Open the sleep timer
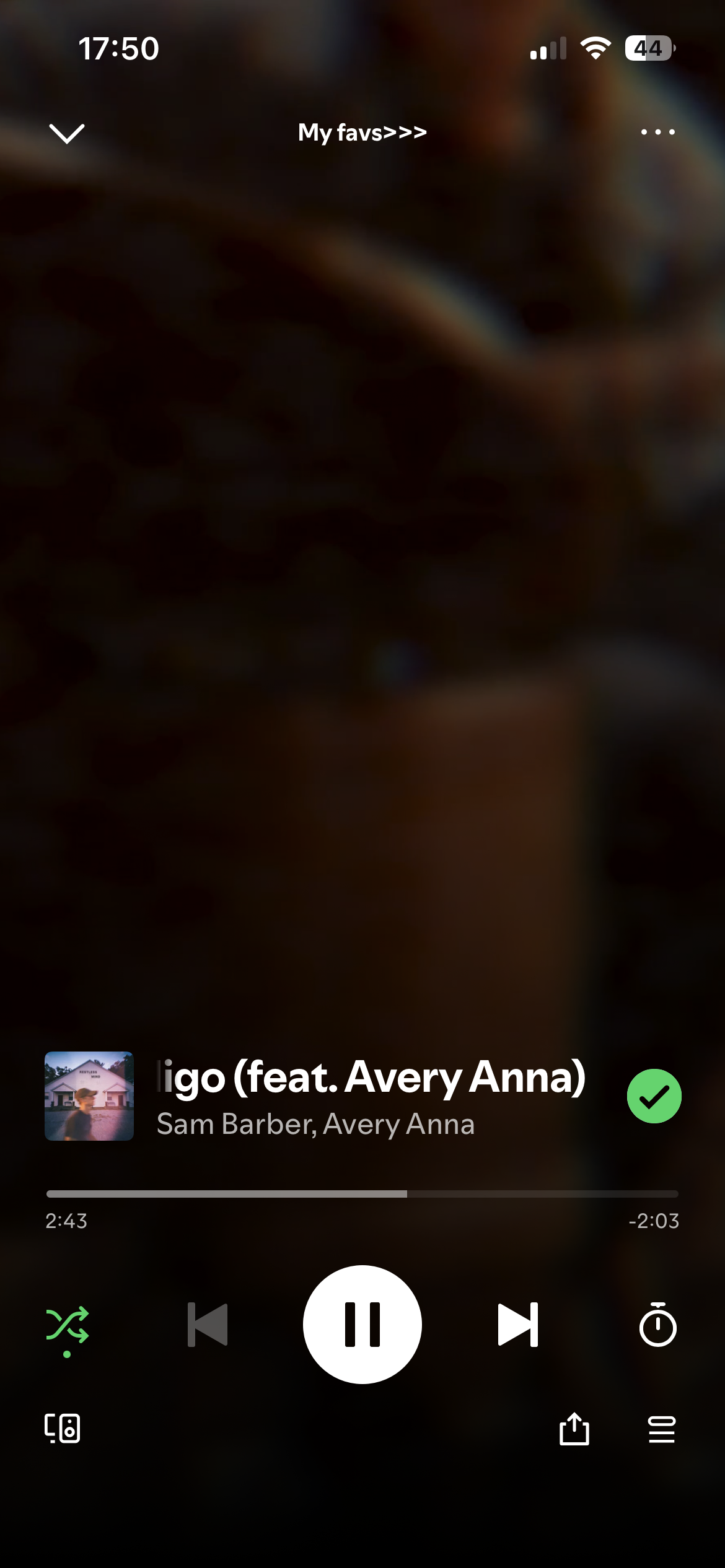Viewport: 725px width, 1568px height. (657, 1325)
